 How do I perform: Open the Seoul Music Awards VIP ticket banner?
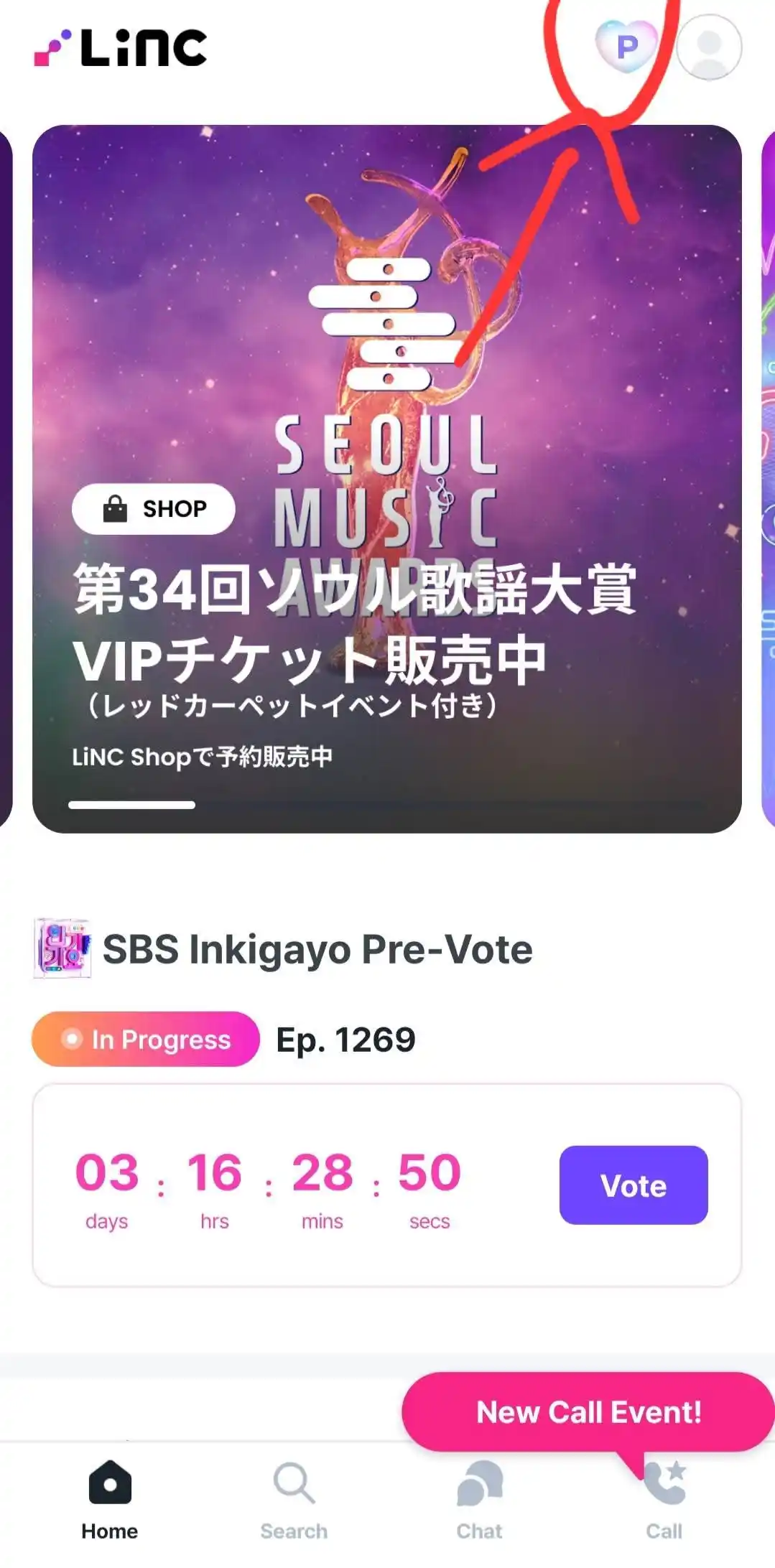386,479
